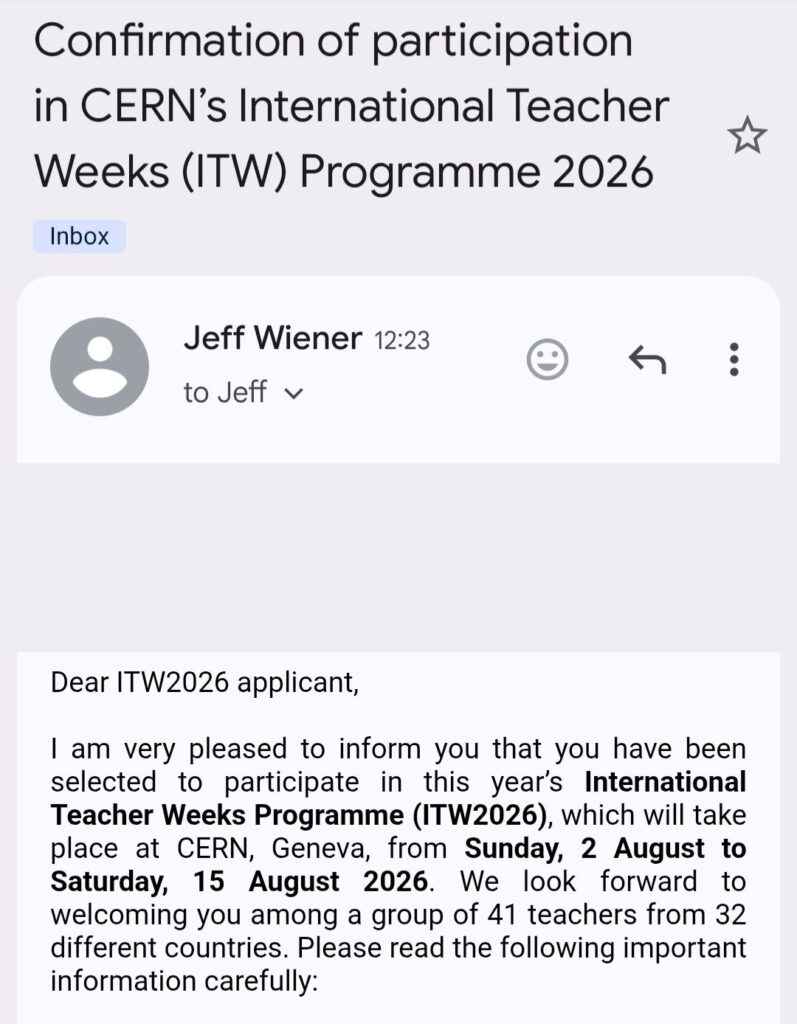Open the message overflow menu
The height and width of the screenshot is (1024, 797).
click(734, 359)
